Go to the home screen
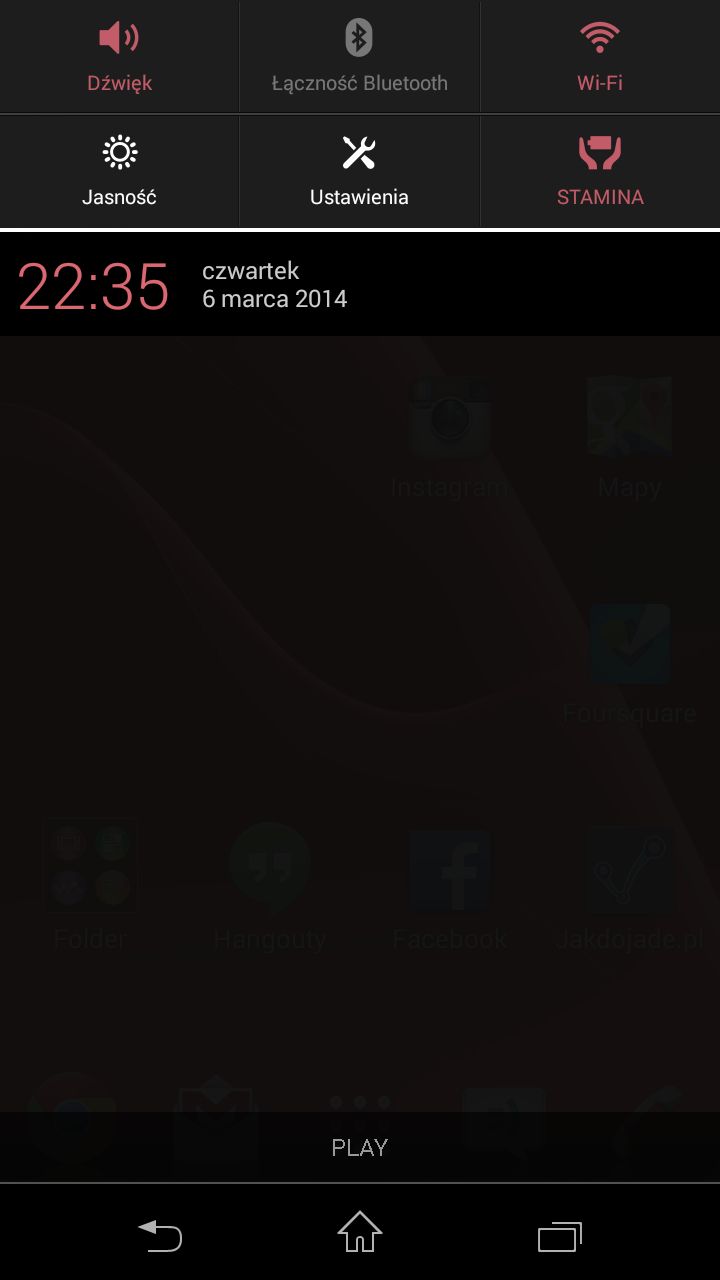Screen dimensions: 720x1280 360,1232
